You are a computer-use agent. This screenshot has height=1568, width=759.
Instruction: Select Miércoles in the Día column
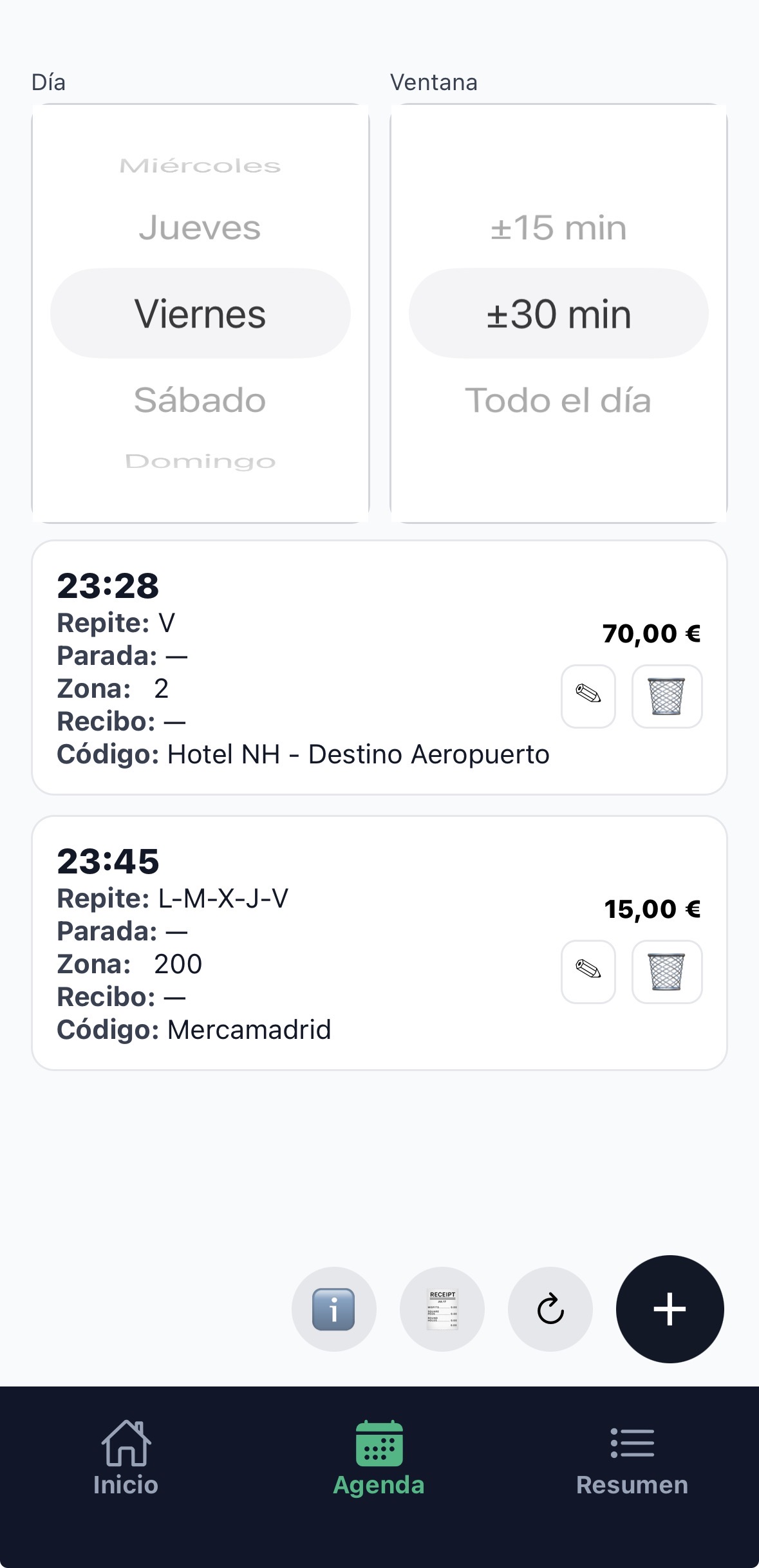(200, 165)
